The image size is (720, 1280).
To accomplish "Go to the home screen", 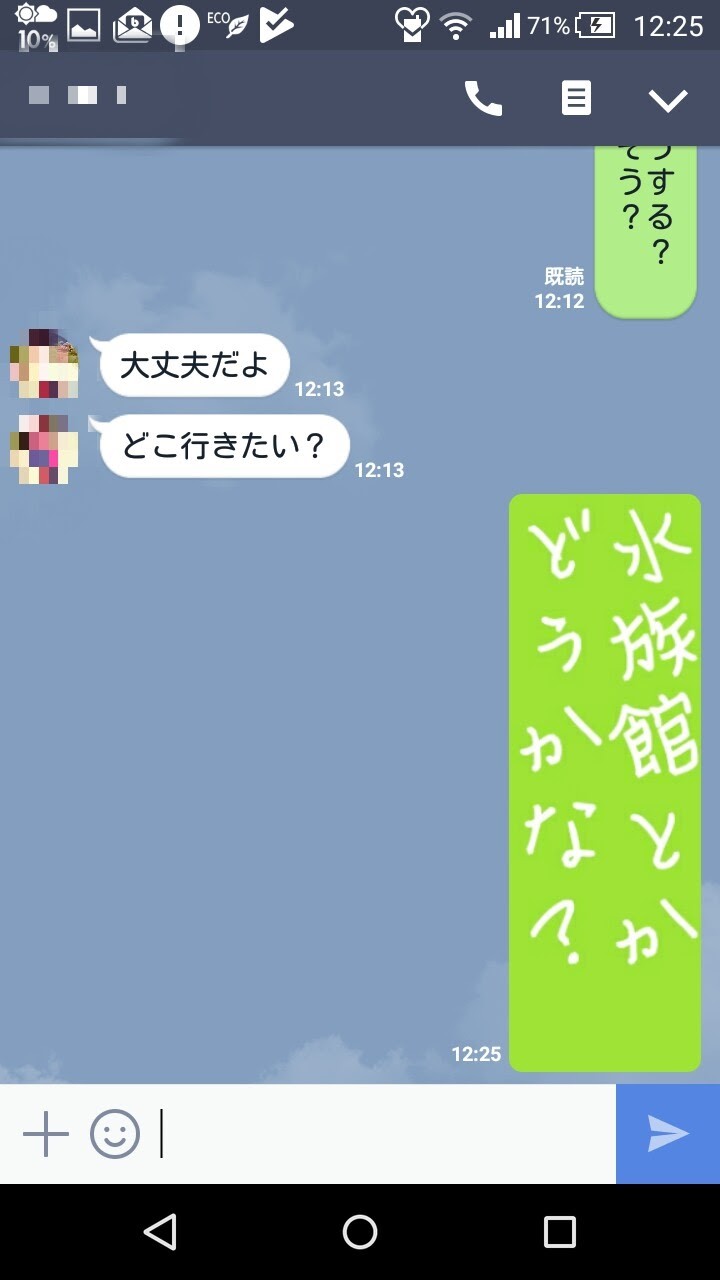I will click(x=360, y=1231).
